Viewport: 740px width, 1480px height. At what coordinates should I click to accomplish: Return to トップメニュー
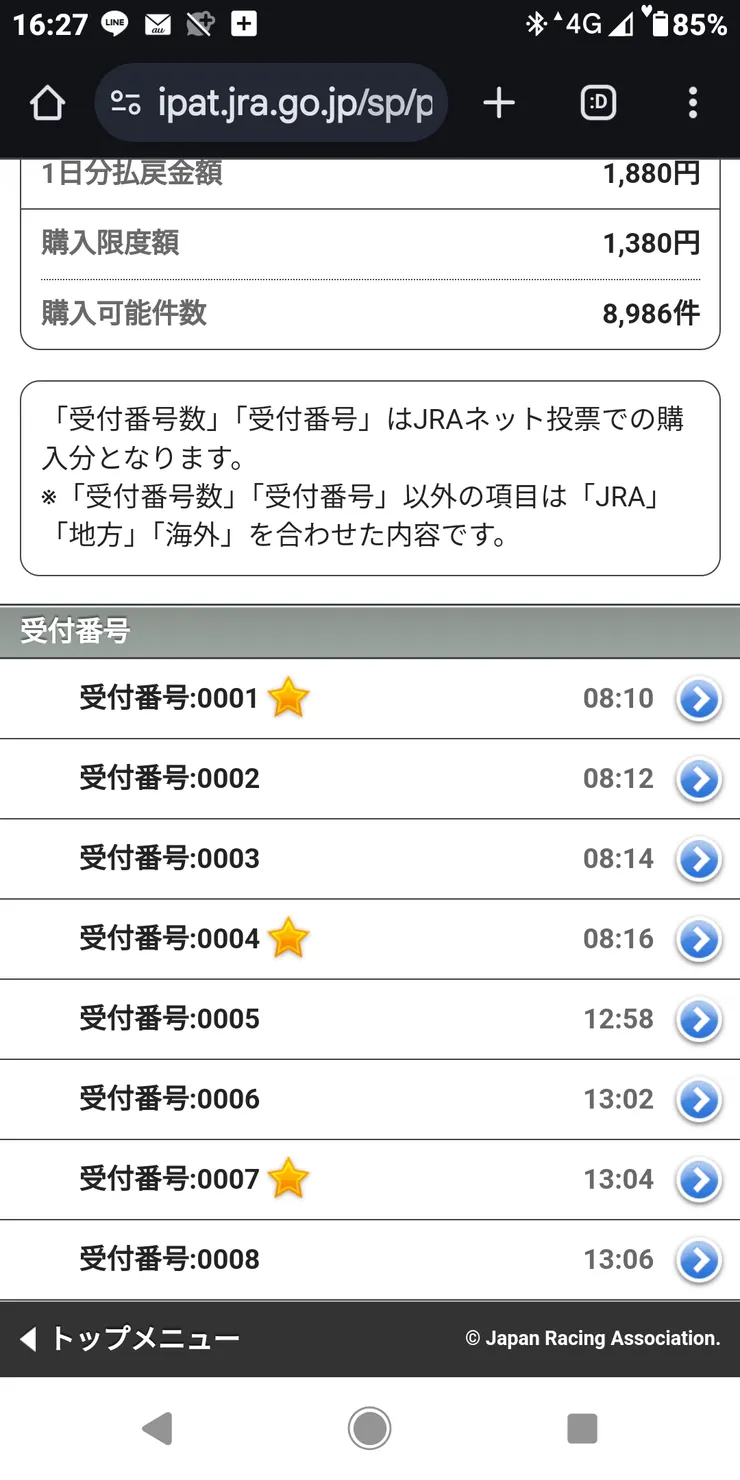tap(130, 1339)
